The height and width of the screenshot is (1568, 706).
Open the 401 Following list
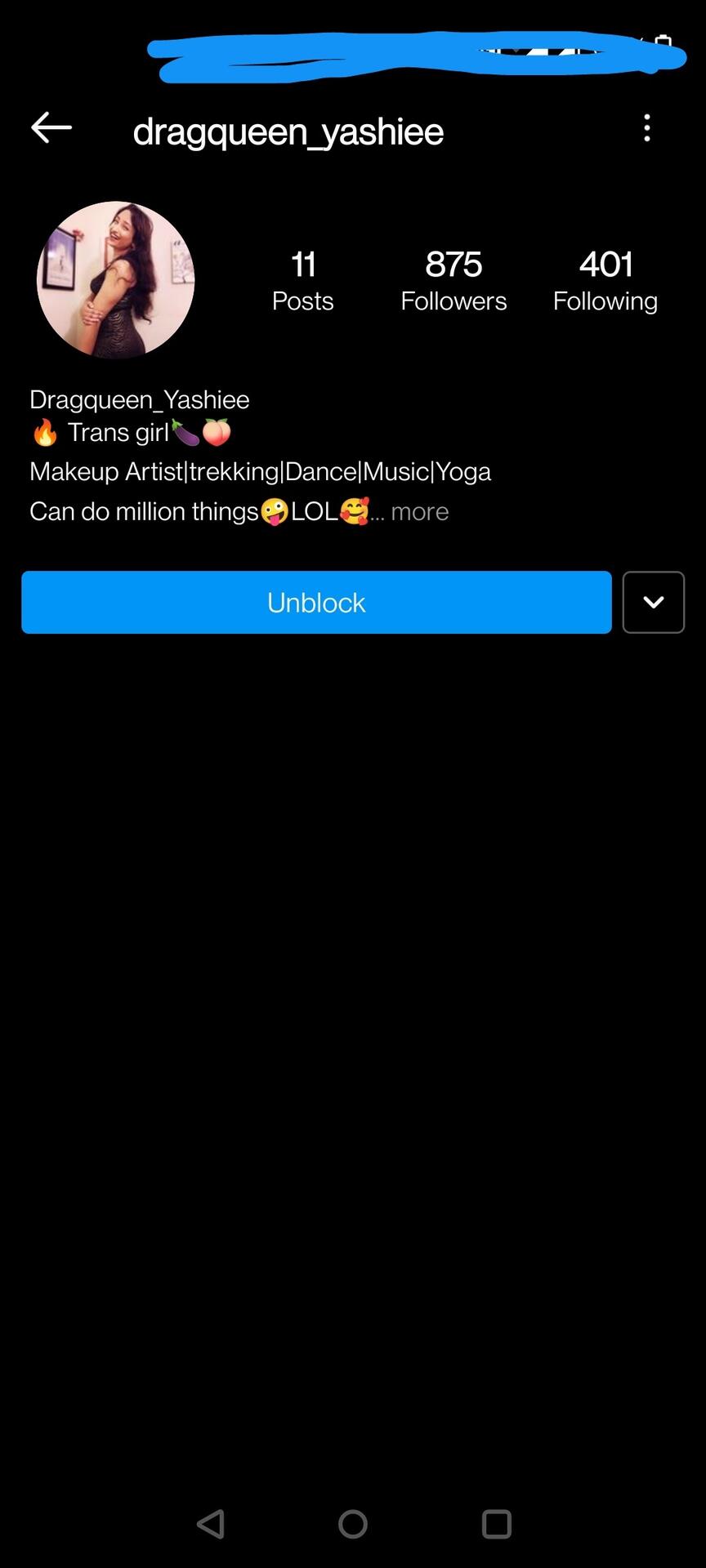[x=605, y=281]
